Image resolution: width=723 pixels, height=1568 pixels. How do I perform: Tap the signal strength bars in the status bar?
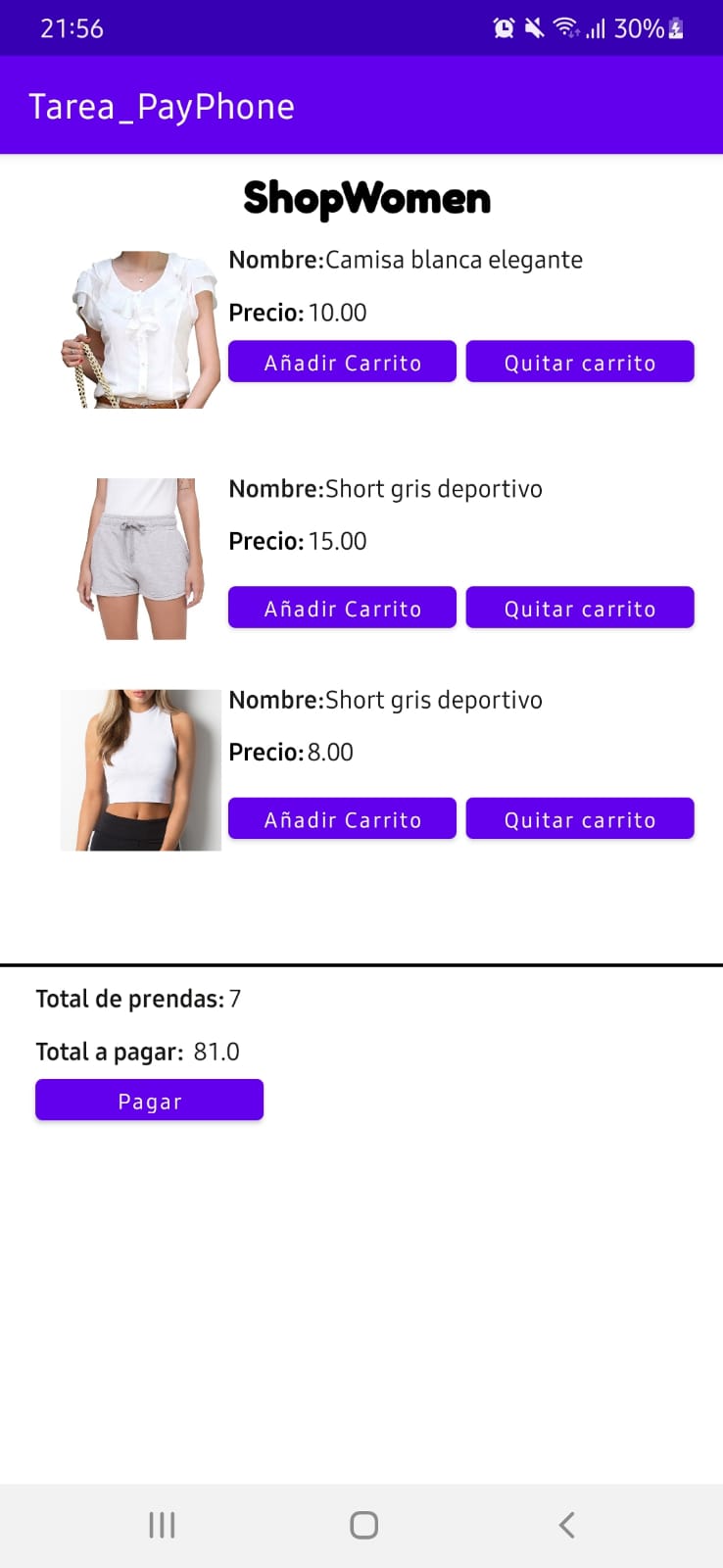[595, 29]
